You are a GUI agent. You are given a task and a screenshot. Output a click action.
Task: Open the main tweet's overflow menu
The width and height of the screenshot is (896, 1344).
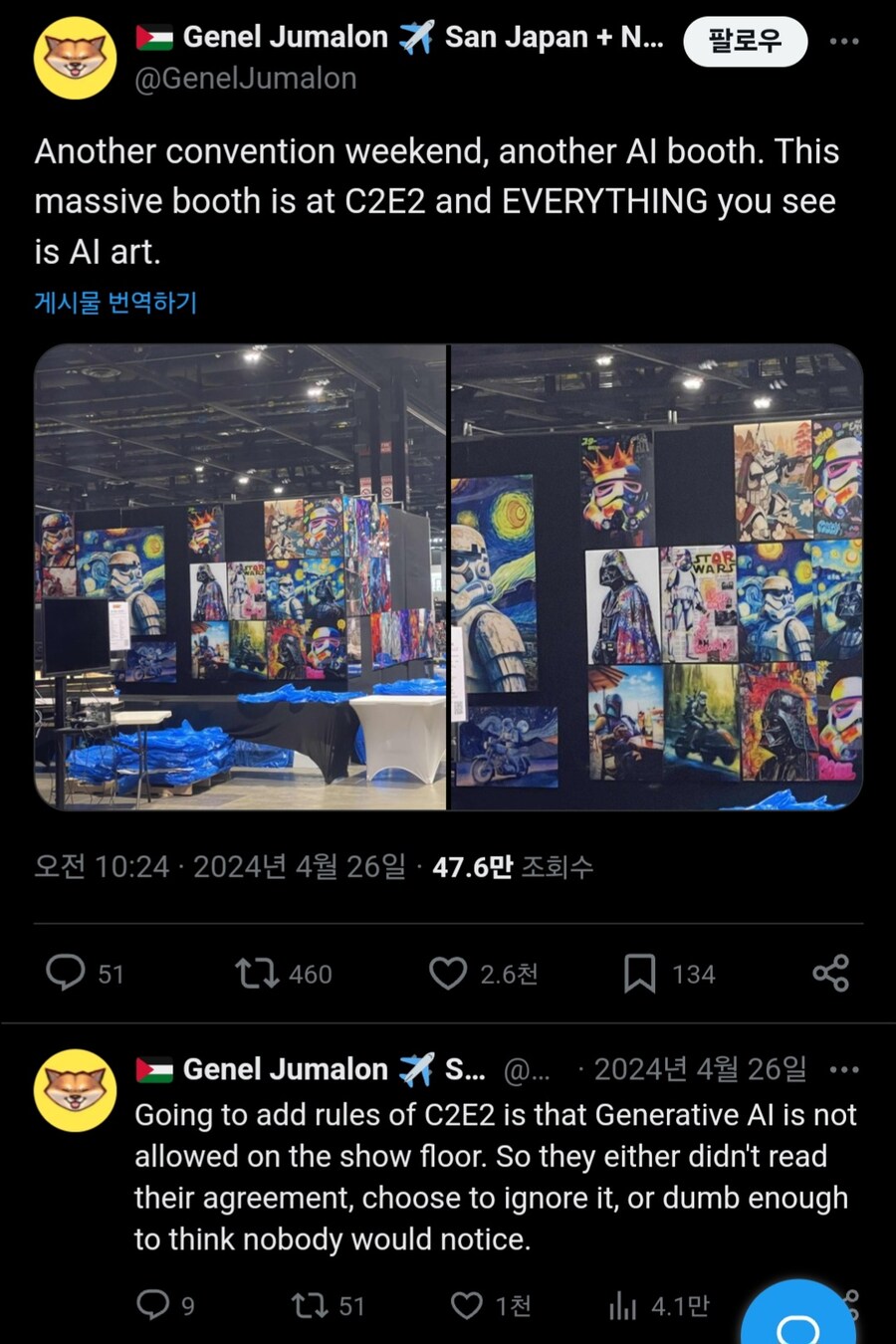click(844, 41)
